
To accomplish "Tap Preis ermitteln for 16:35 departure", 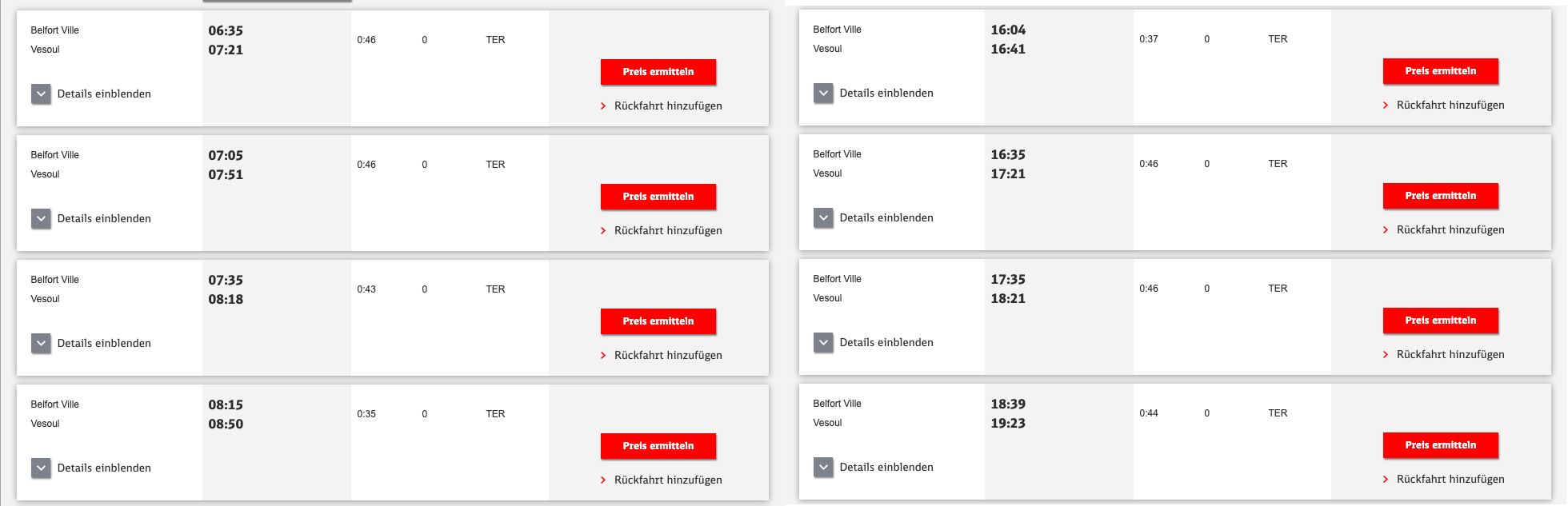I will 1440,196.
